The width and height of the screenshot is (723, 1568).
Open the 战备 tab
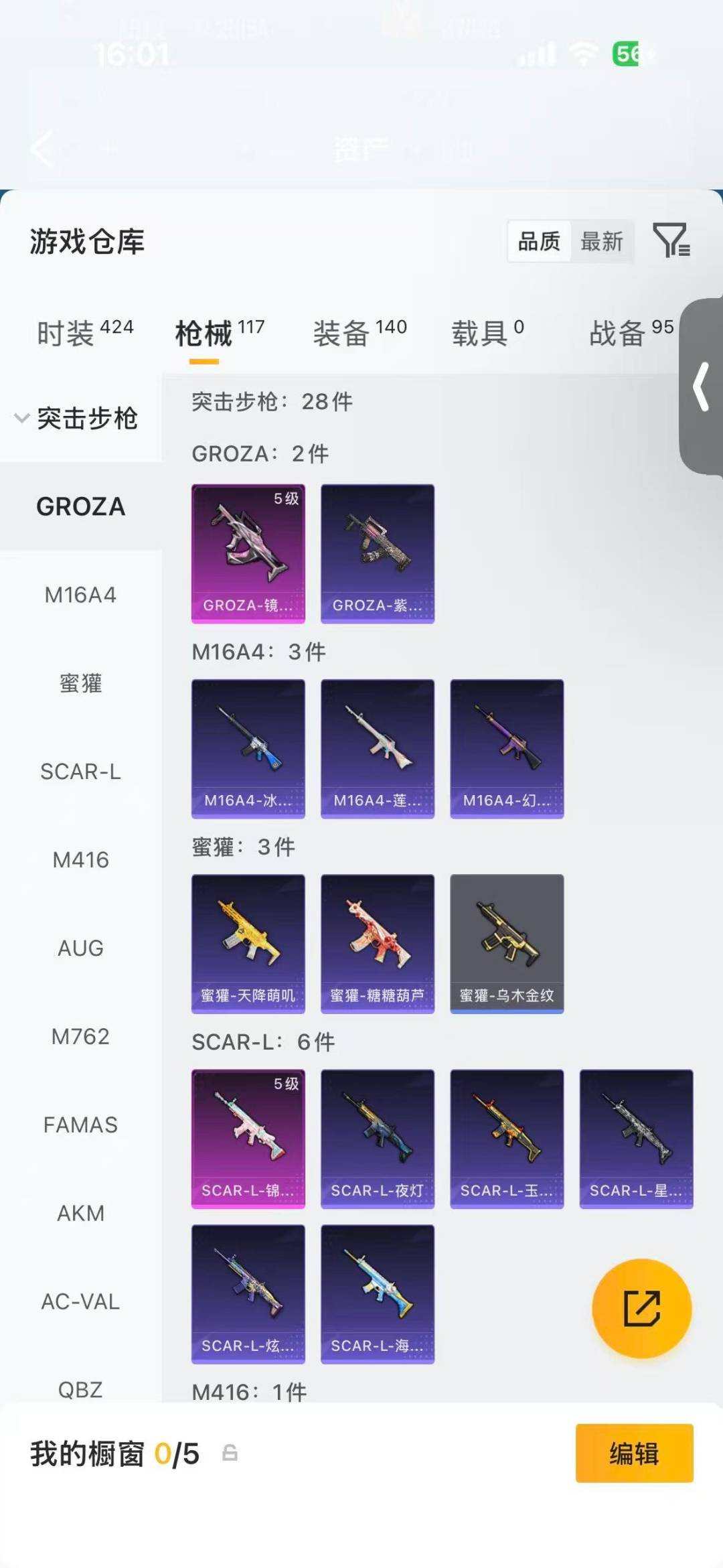631,332
